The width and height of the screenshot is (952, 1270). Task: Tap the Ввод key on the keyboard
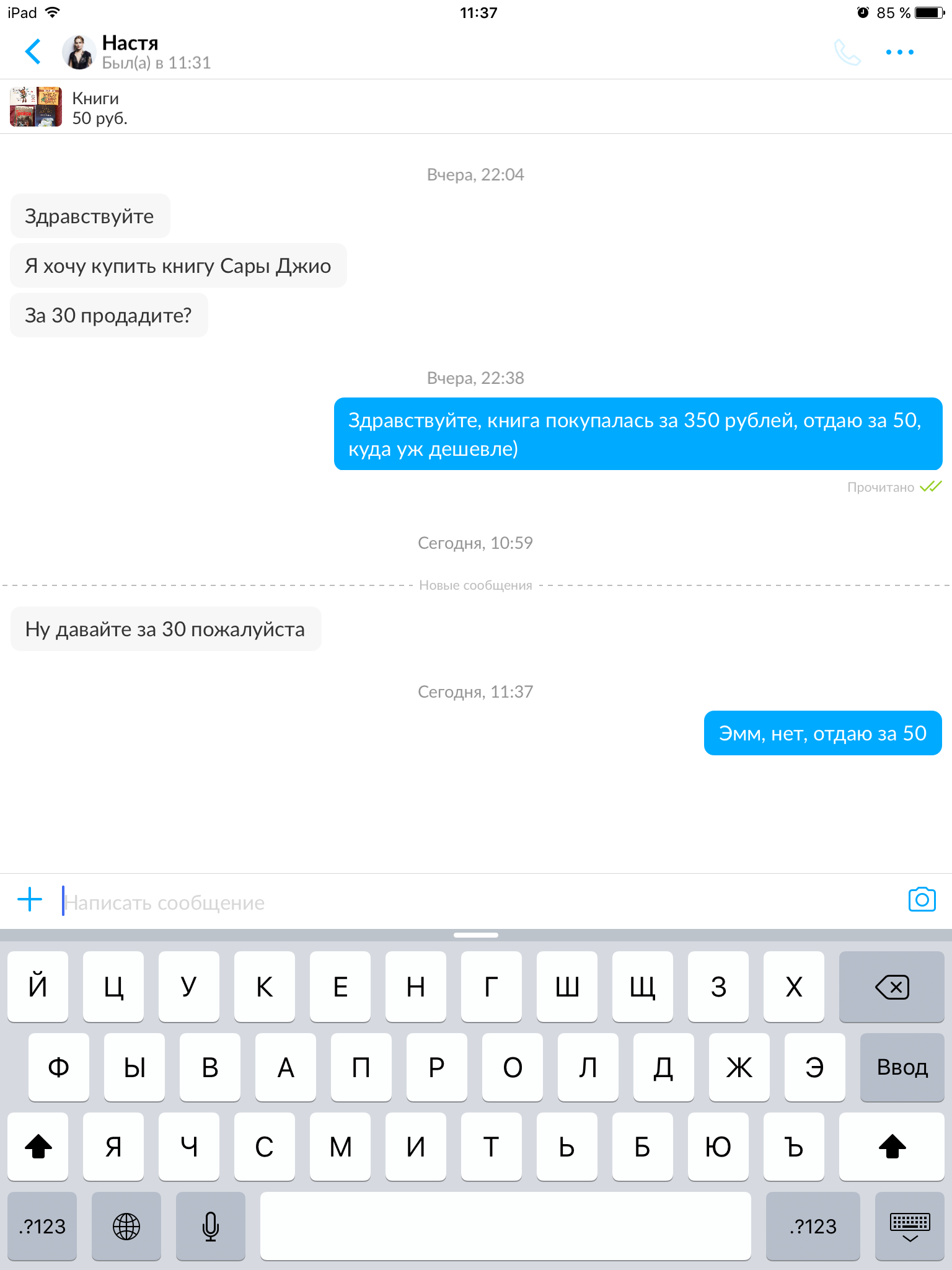point(902,1067)
